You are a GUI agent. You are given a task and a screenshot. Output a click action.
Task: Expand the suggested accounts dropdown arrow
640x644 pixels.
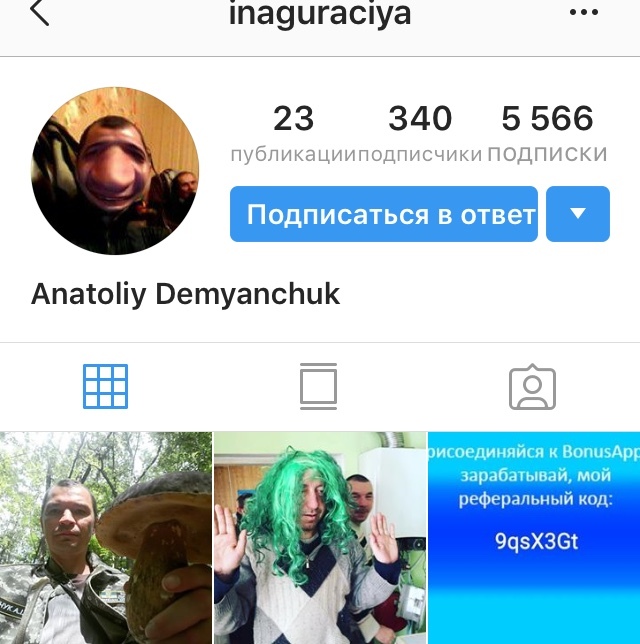click(x=578, y=214)
